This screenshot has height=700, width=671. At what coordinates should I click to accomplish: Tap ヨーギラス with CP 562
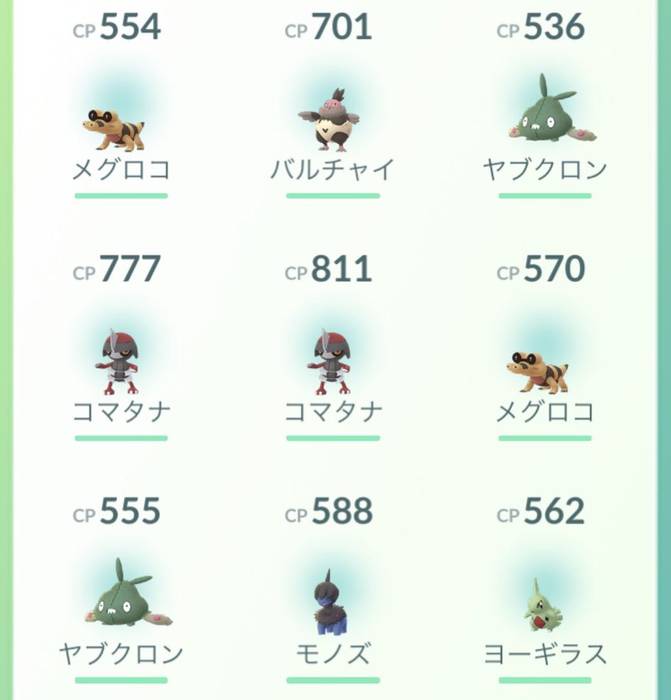coord(545,605)
